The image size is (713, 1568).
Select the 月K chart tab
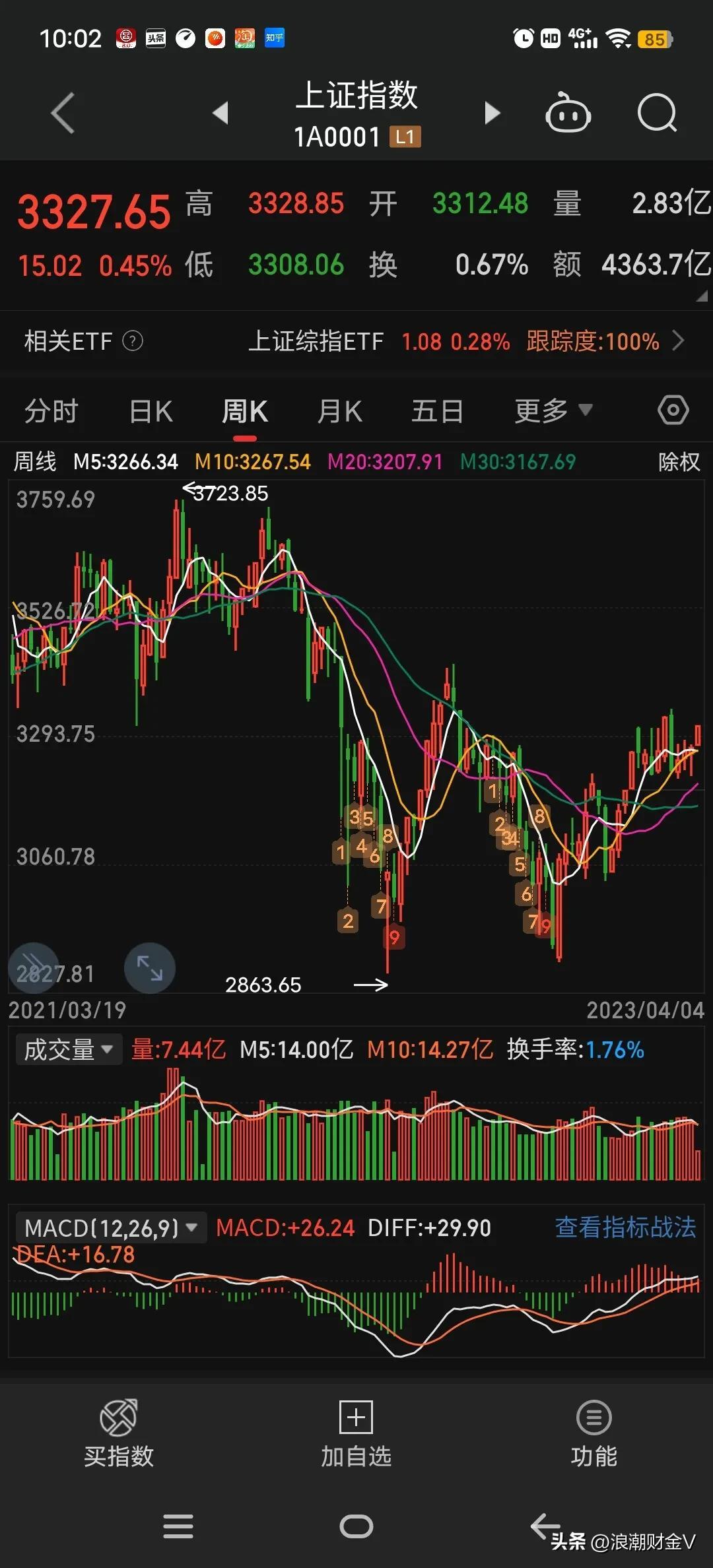coord(339,411)
